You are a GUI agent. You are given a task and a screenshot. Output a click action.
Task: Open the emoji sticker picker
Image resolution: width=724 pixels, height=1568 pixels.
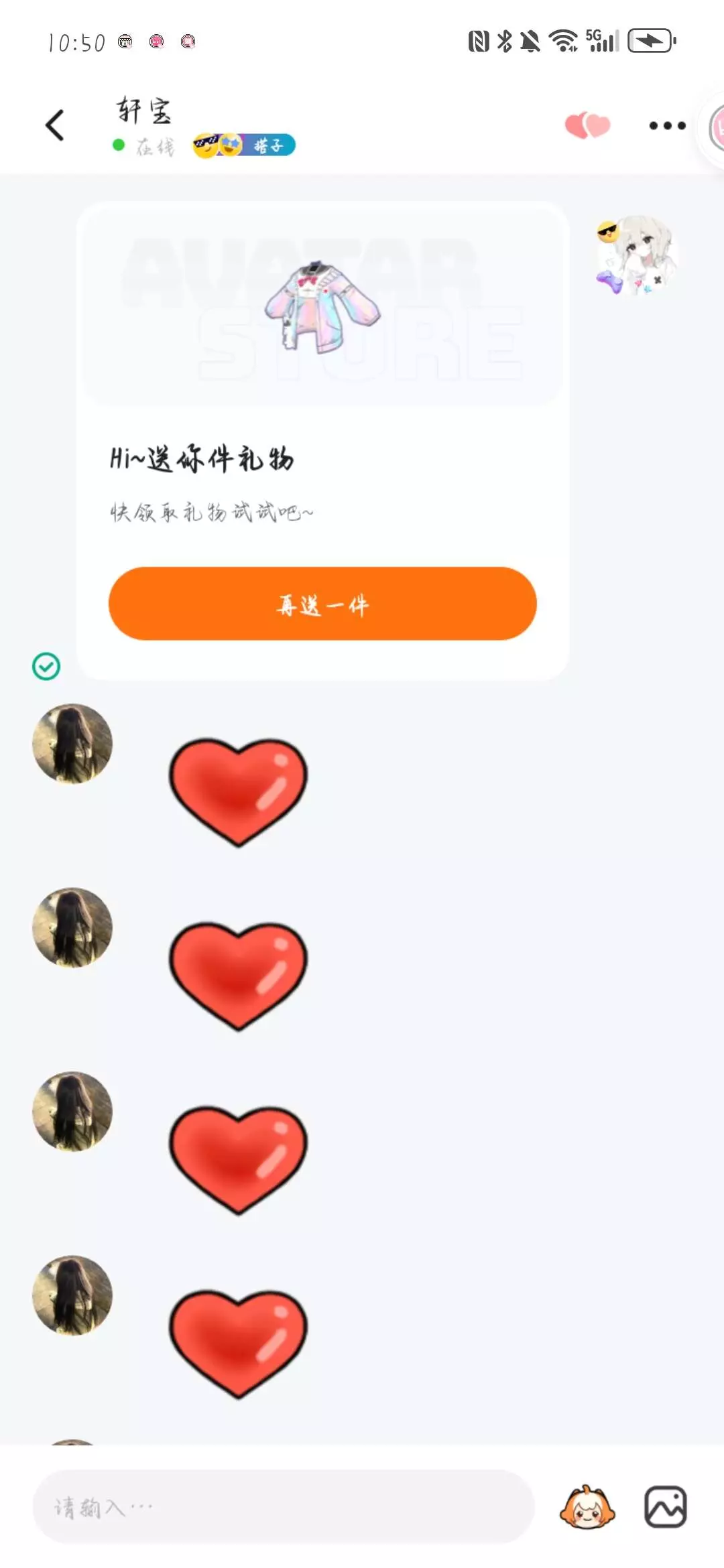(587, 1507)
